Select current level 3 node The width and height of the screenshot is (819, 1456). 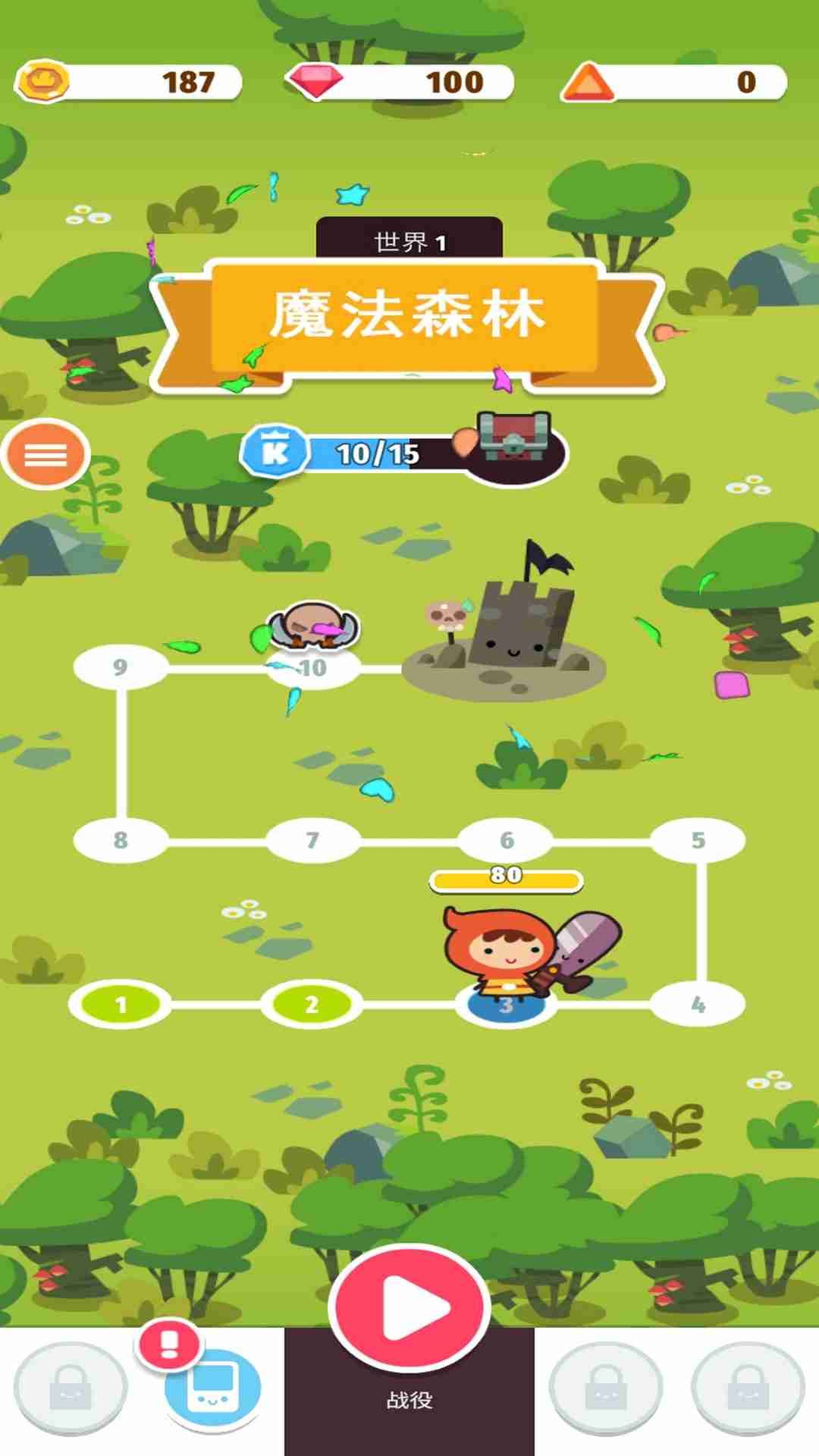tap(506, 1006)
